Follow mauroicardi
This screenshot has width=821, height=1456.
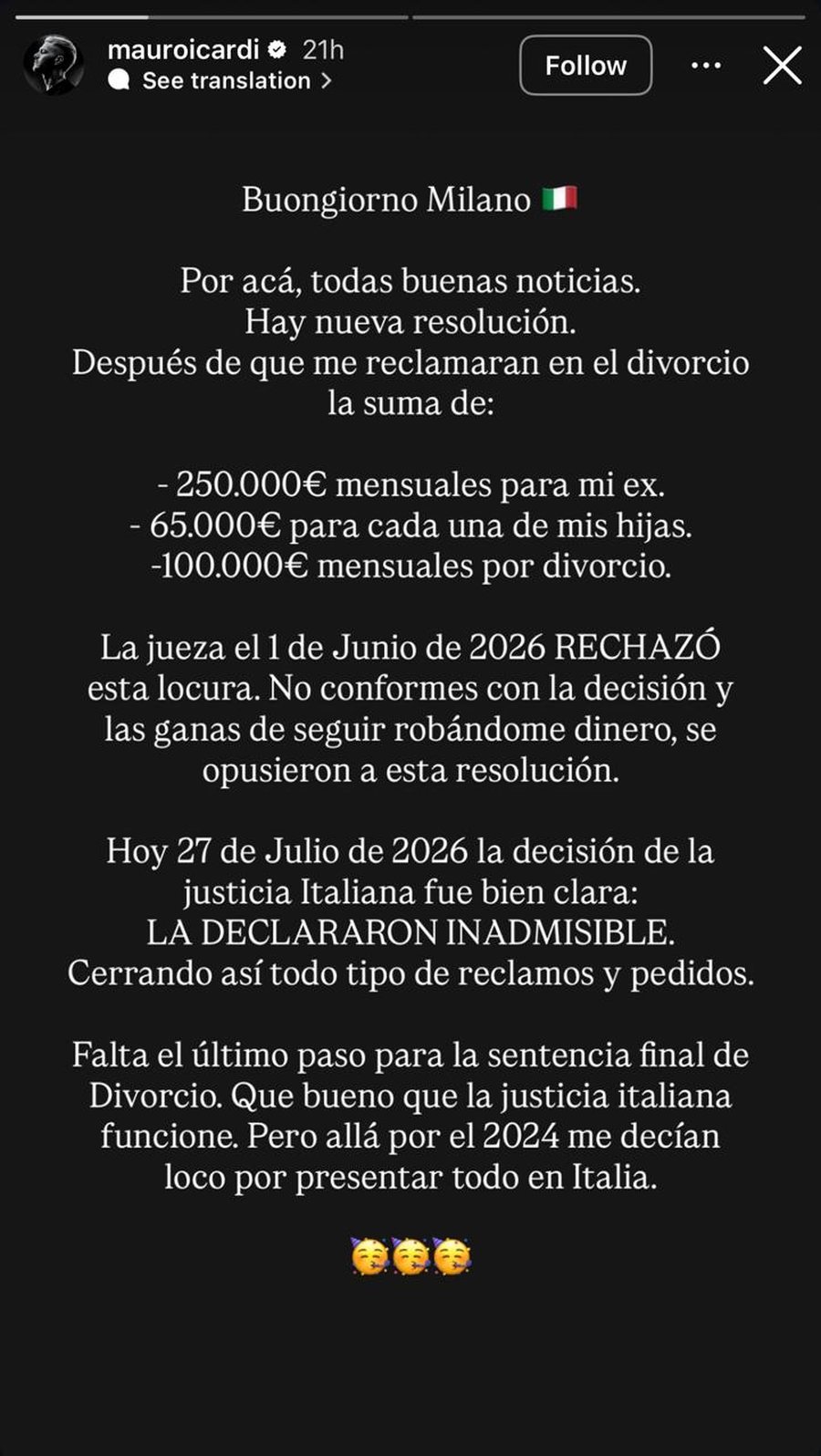tap(586, 66)
